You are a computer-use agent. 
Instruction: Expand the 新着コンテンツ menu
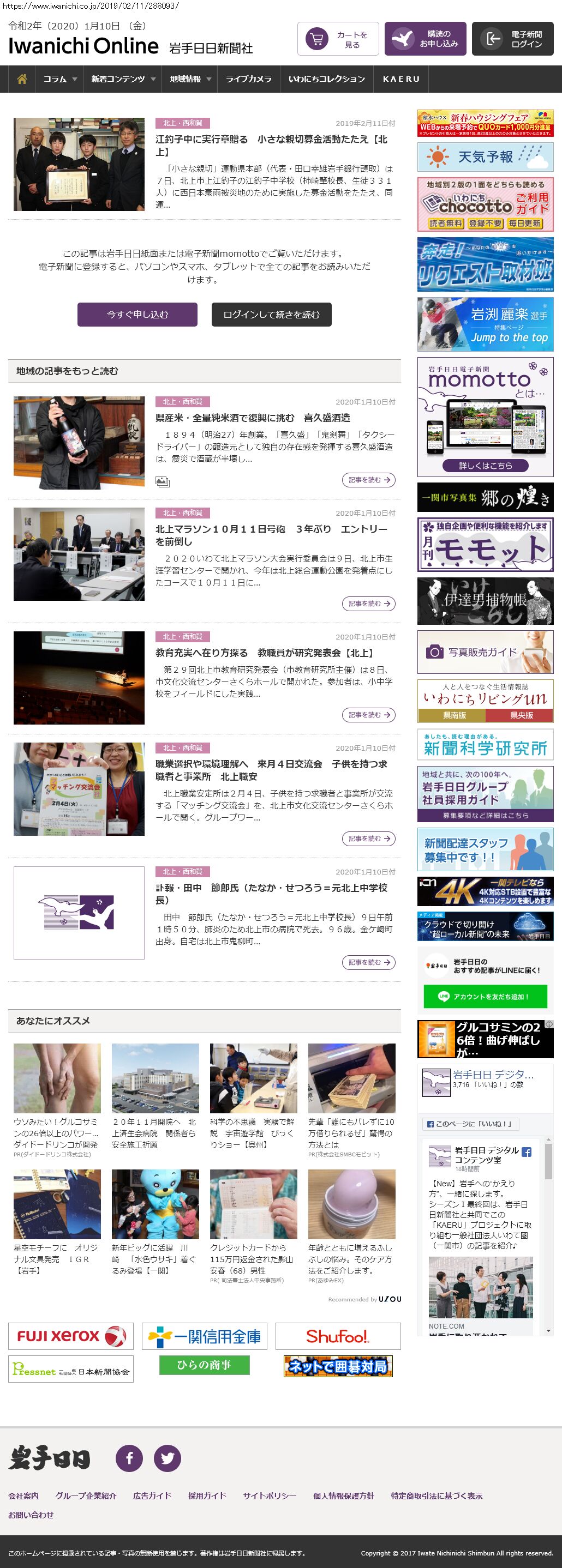coord(123,79)
